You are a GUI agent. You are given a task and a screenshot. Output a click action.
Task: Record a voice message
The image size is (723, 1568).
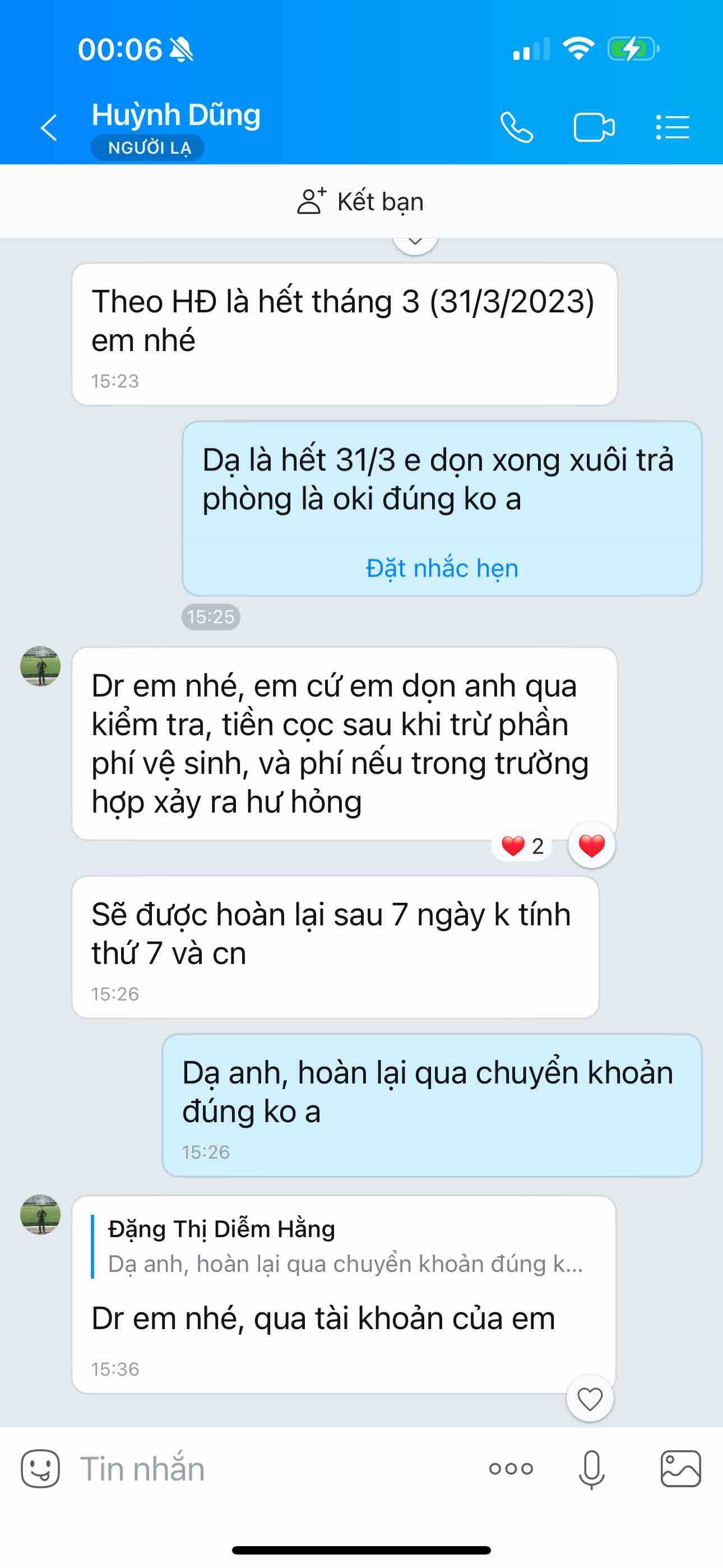point(591,1469)
